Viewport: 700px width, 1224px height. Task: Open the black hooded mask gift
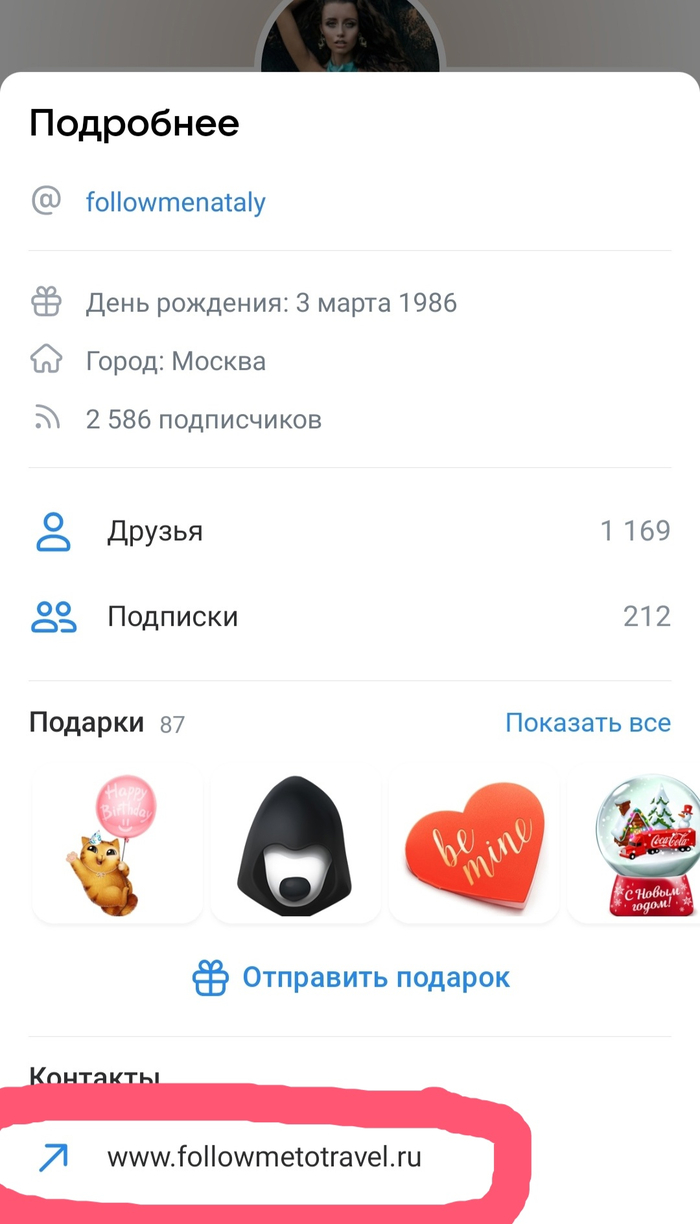pos(296,845)
